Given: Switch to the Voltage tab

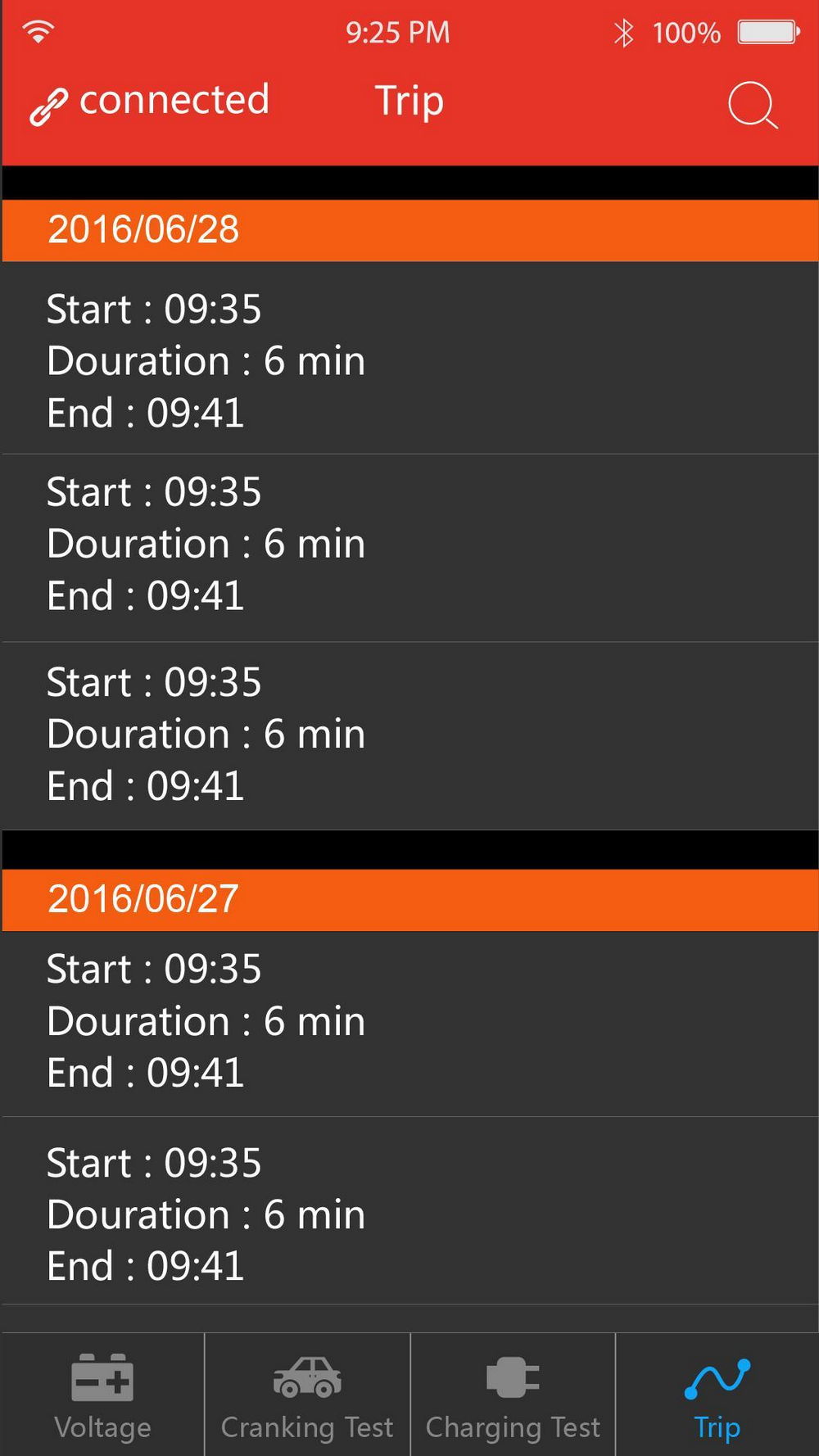Looking at the screenshot, I should [x=102, y=1395].
